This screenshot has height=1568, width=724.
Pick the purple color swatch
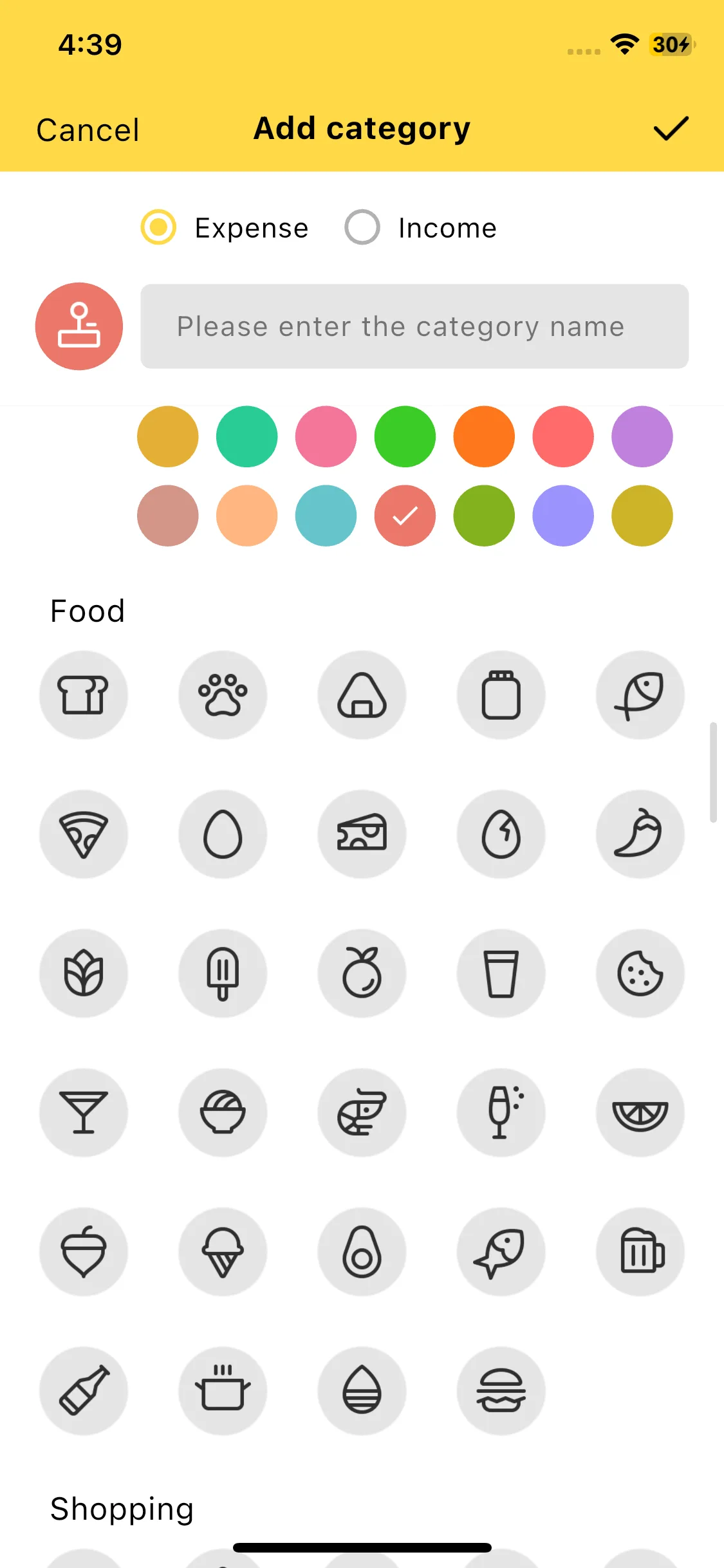(642, 436)
